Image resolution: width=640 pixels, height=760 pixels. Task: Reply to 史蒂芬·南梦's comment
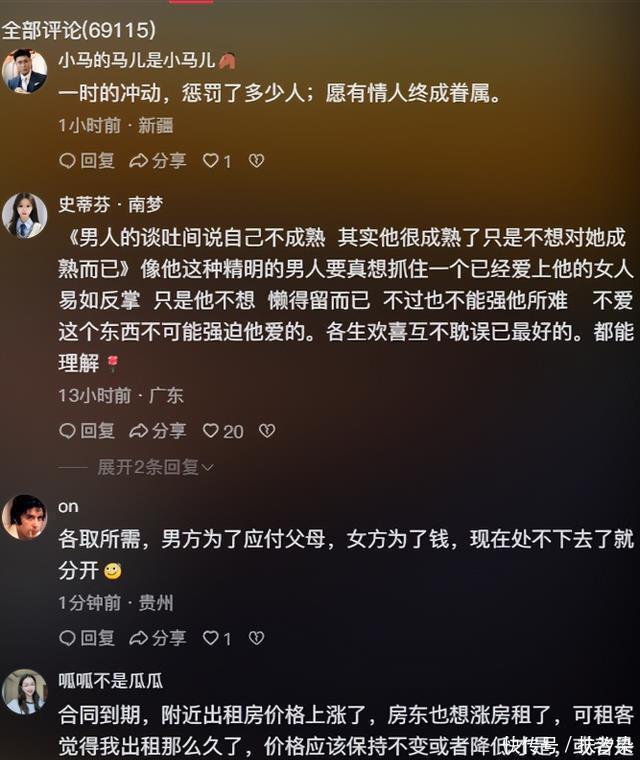pyautogui.click(x=87, y=430)
